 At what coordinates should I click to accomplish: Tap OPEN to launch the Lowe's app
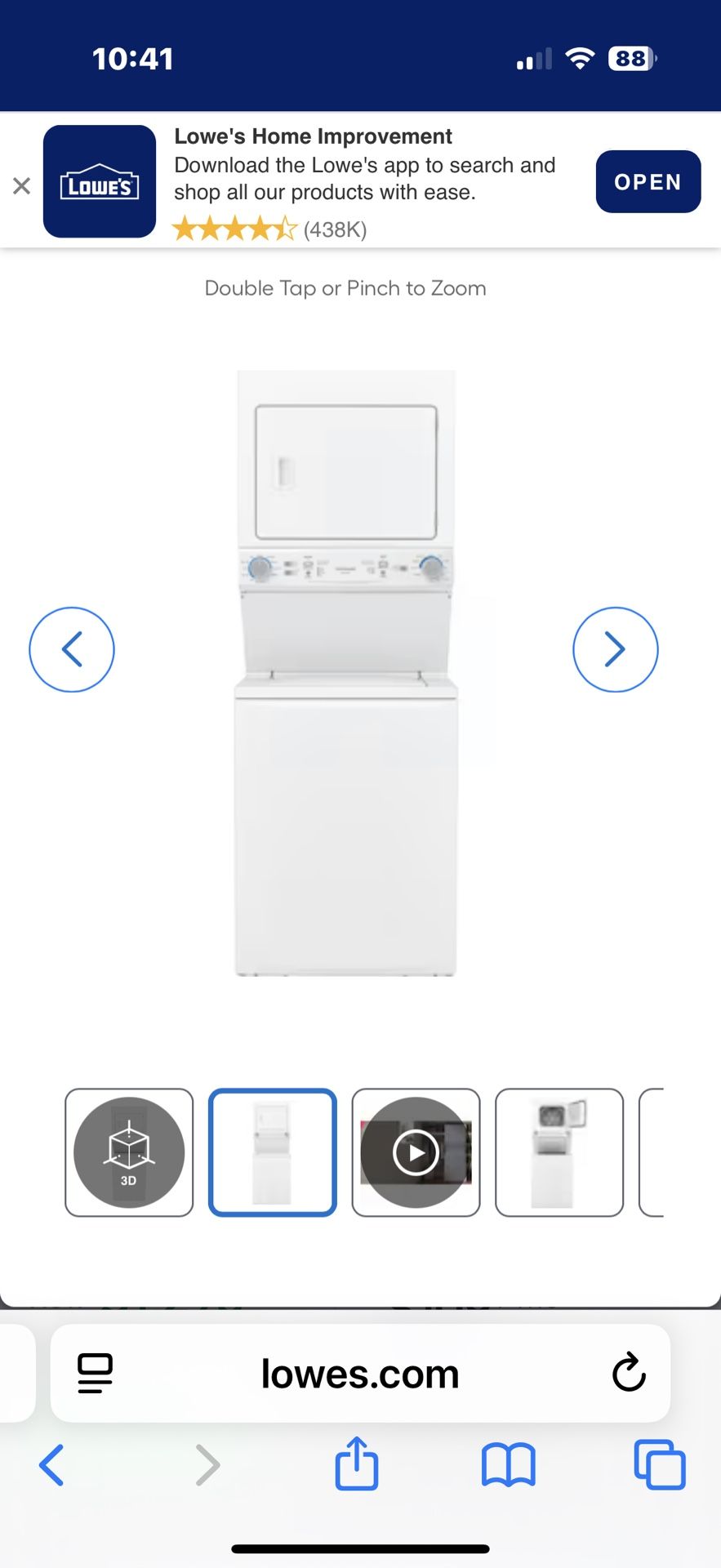pos(648,181)
